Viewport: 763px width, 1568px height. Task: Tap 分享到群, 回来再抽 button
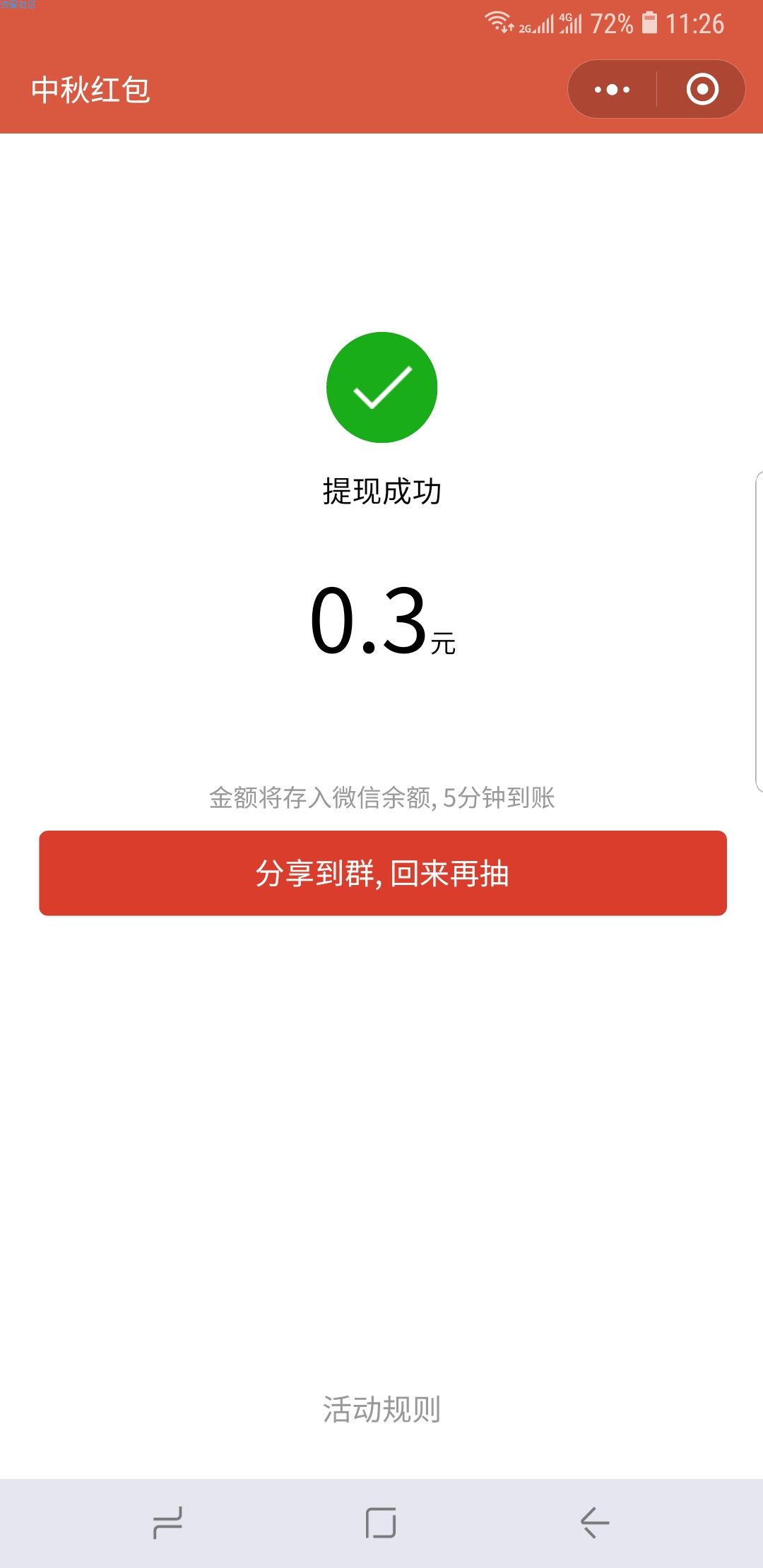tap(382, 873)
